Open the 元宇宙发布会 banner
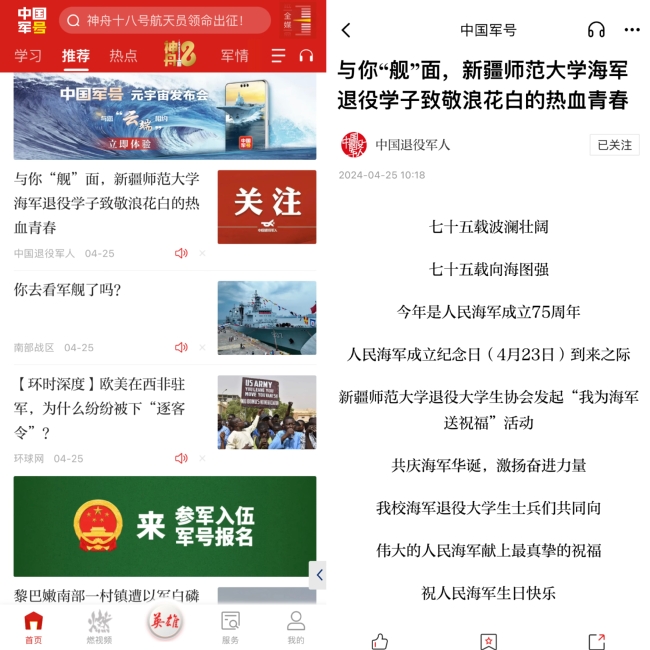Image resolution: width=650 pixels, height=650 pixels. tap(165, 116)
